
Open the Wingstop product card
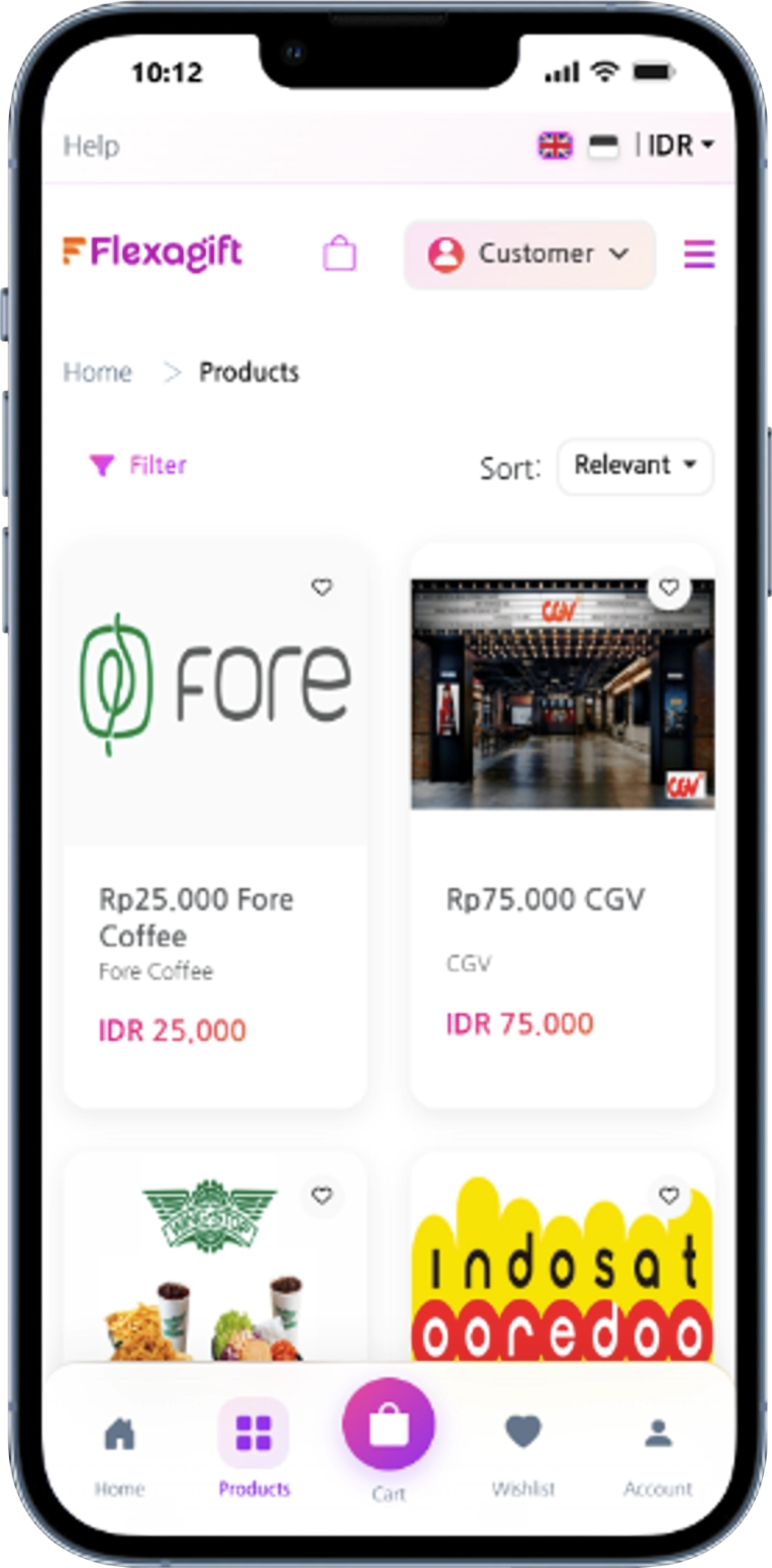[x=215, y=1267]
